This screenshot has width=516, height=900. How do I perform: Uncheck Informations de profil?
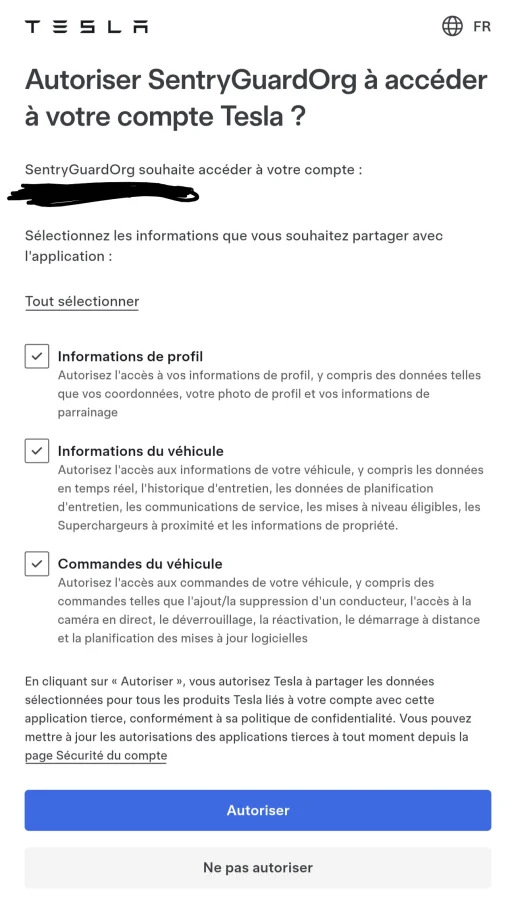(x=37, y=356)
